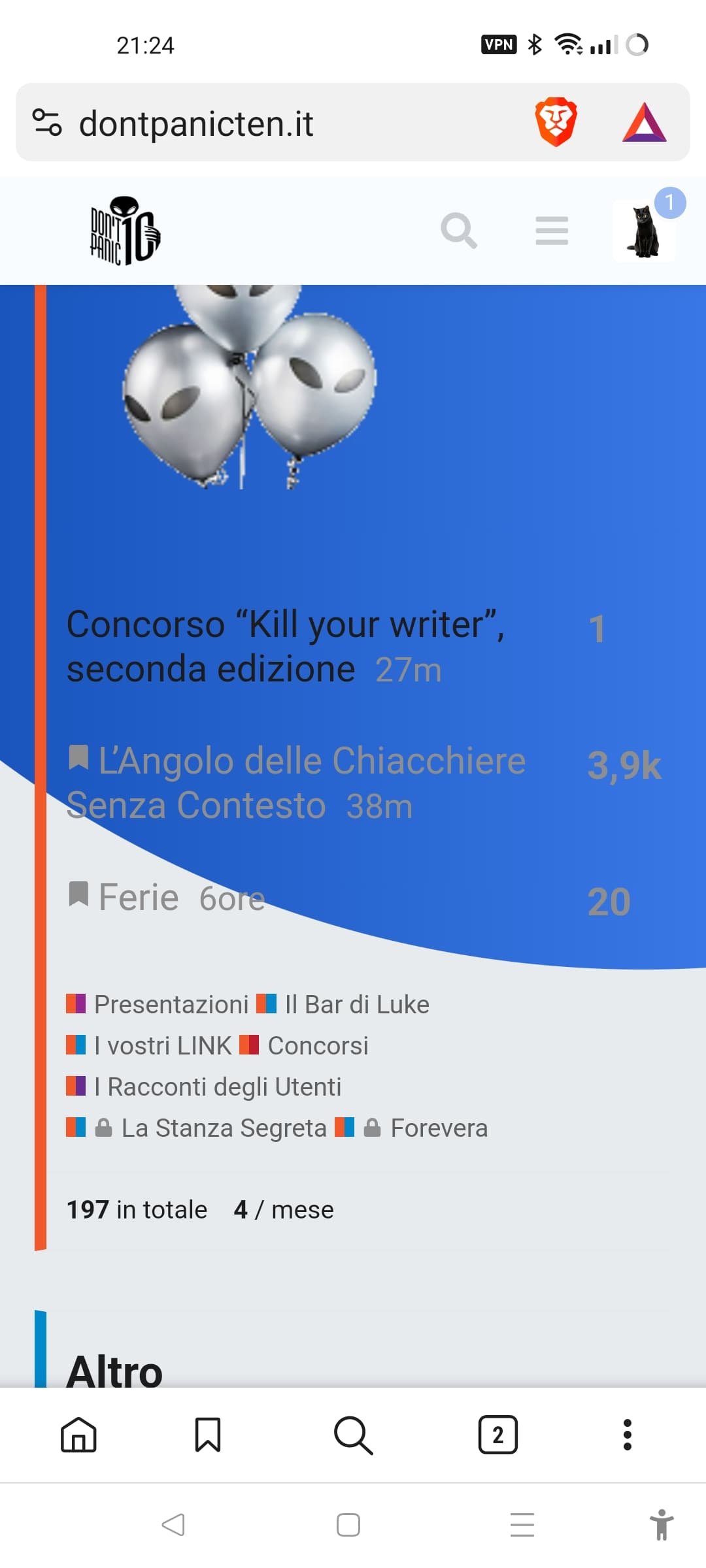Open Brave Shields lion icon
The image size is (706, 1568).
(x=556, y=122)
